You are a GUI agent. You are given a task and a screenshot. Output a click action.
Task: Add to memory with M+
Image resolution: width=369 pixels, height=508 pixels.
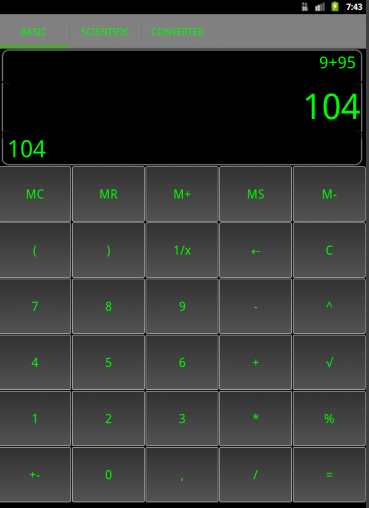[182, 194]
